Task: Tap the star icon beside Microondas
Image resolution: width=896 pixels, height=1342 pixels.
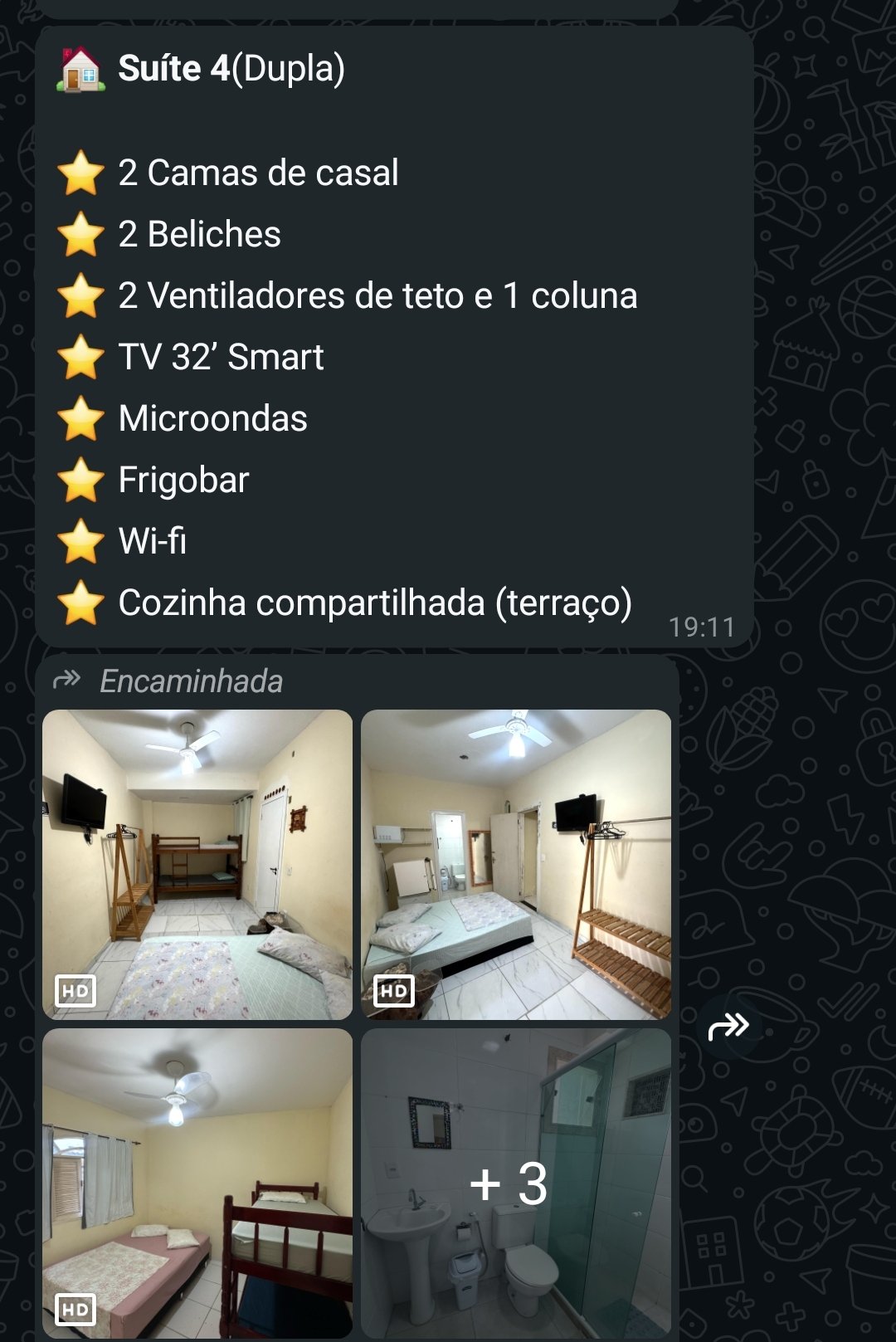Action: pyautogui.click(x=81, y=418)
